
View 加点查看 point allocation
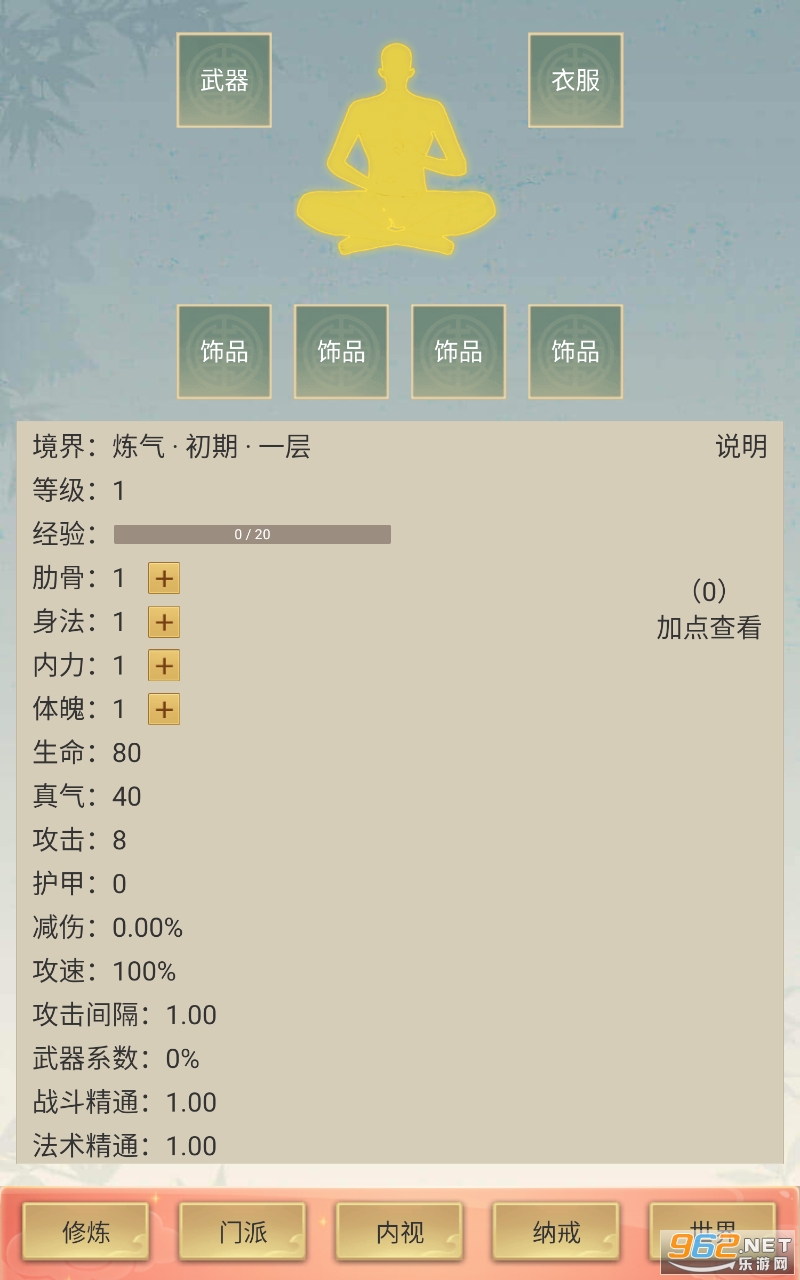[709, 627]
